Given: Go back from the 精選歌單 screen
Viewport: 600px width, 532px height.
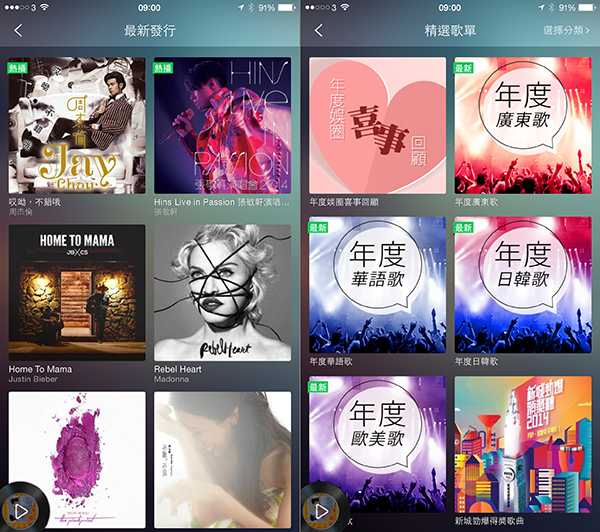Looking at the screenshot, I should [318, 31].
